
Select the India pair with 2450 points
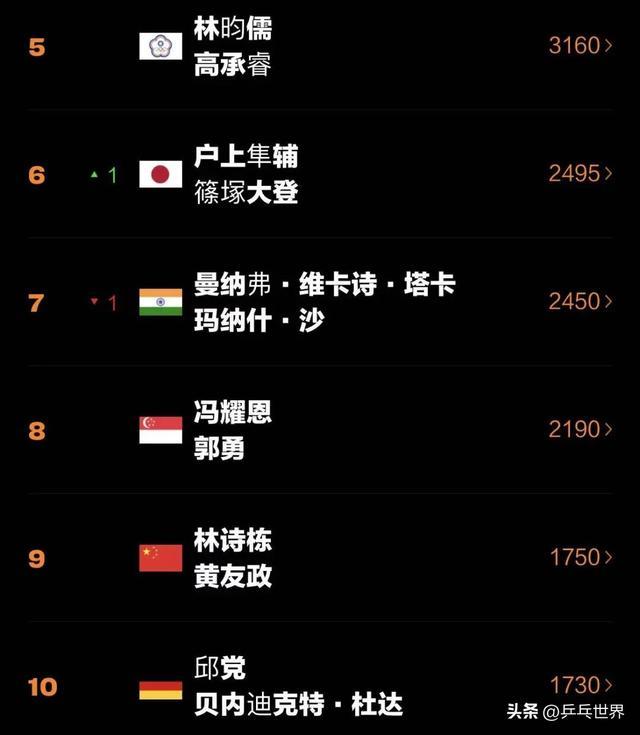point(320,302)
